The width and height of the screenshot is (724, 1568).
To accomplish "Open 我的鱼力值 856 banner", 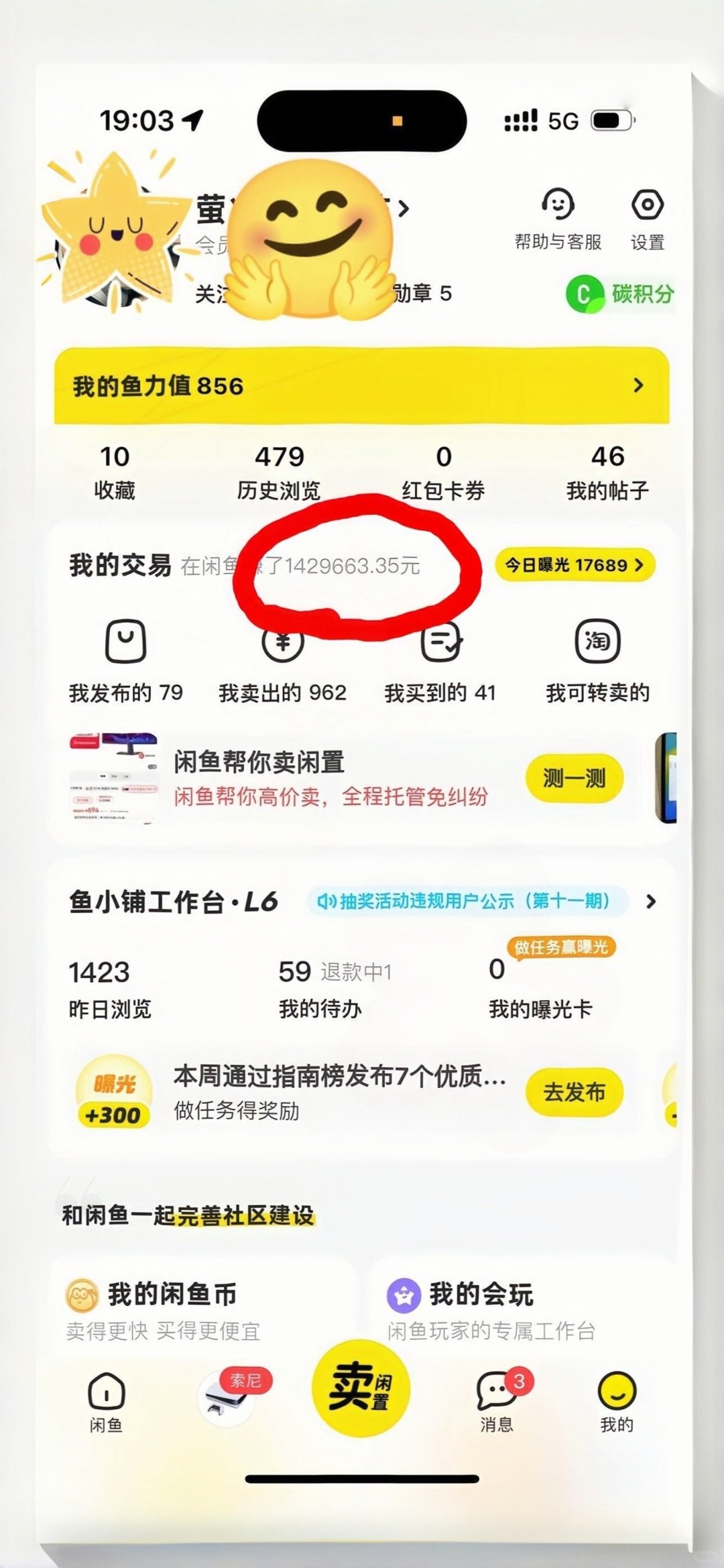I will point(361,385).
